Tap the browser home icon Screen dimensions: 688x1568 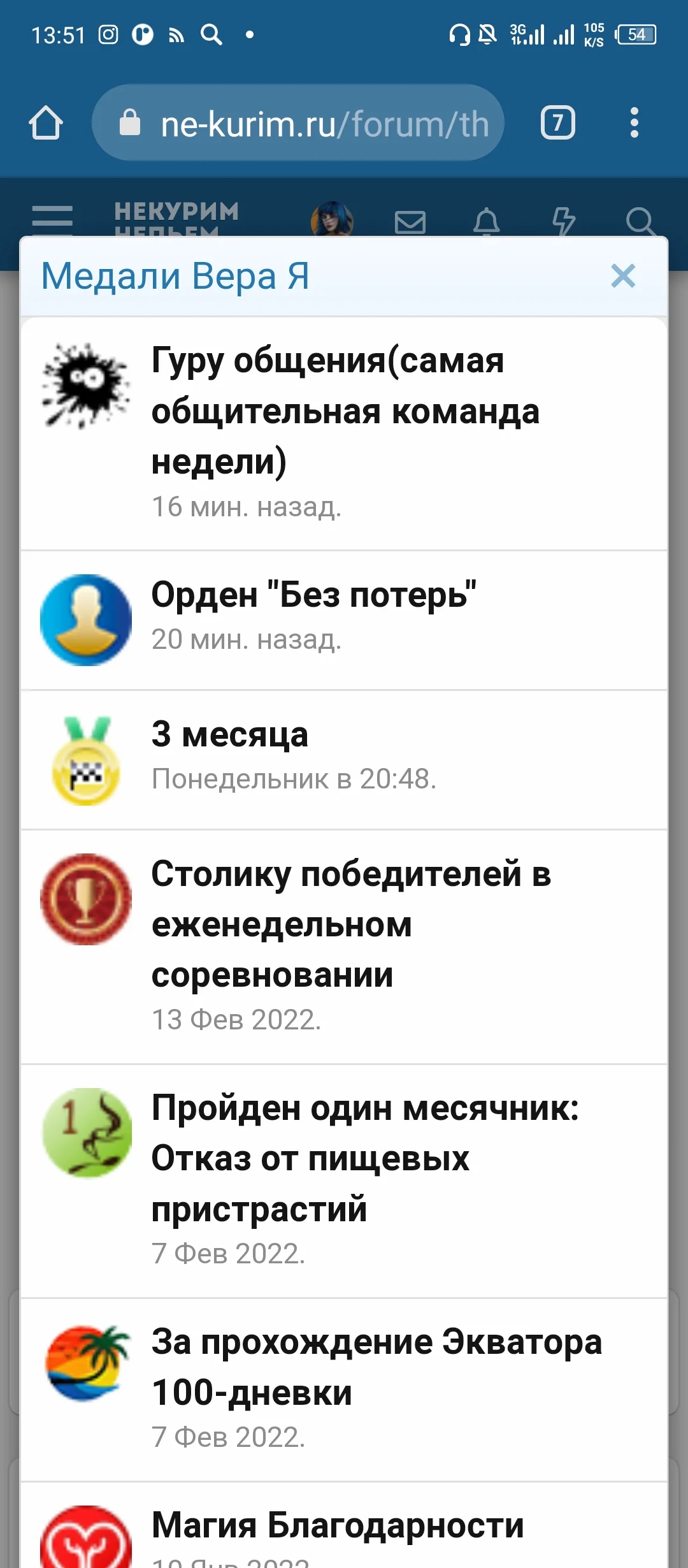coord(45,123)
